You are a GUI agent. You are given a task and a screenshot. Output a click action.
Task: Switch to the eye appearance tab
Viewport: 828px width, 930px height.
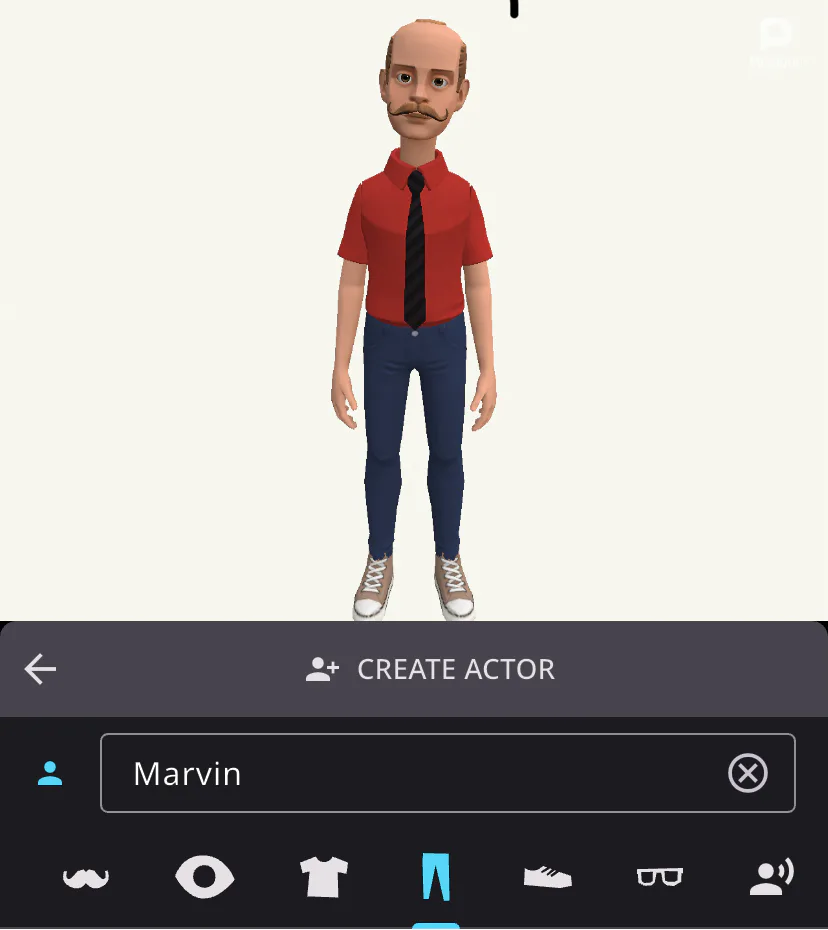204,878
